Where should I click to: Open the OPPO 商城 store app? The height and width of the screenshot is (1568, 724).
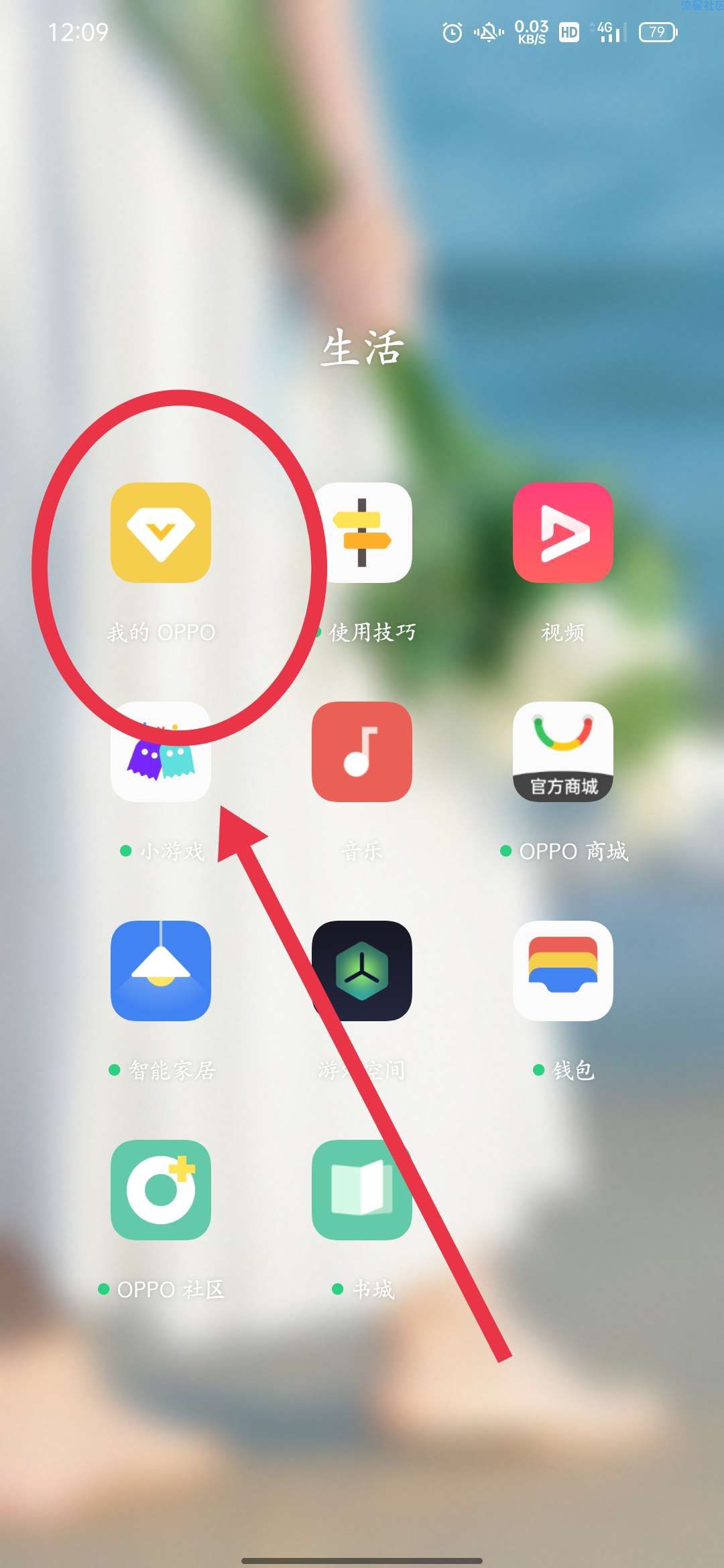pos(563,752)
